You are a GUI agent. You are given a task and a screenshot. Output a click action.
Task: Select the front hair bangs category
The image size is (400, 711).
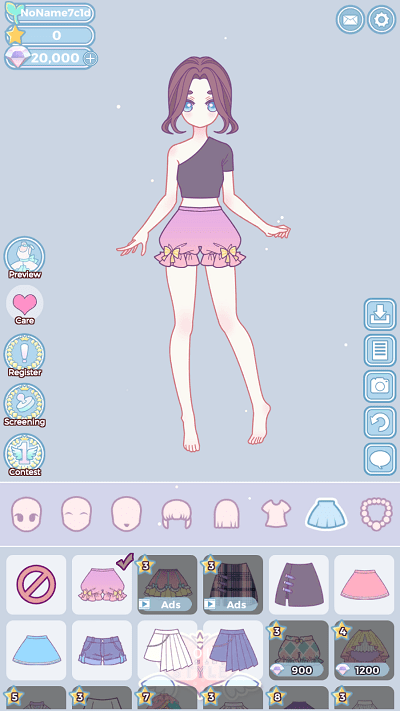[176, 514]
